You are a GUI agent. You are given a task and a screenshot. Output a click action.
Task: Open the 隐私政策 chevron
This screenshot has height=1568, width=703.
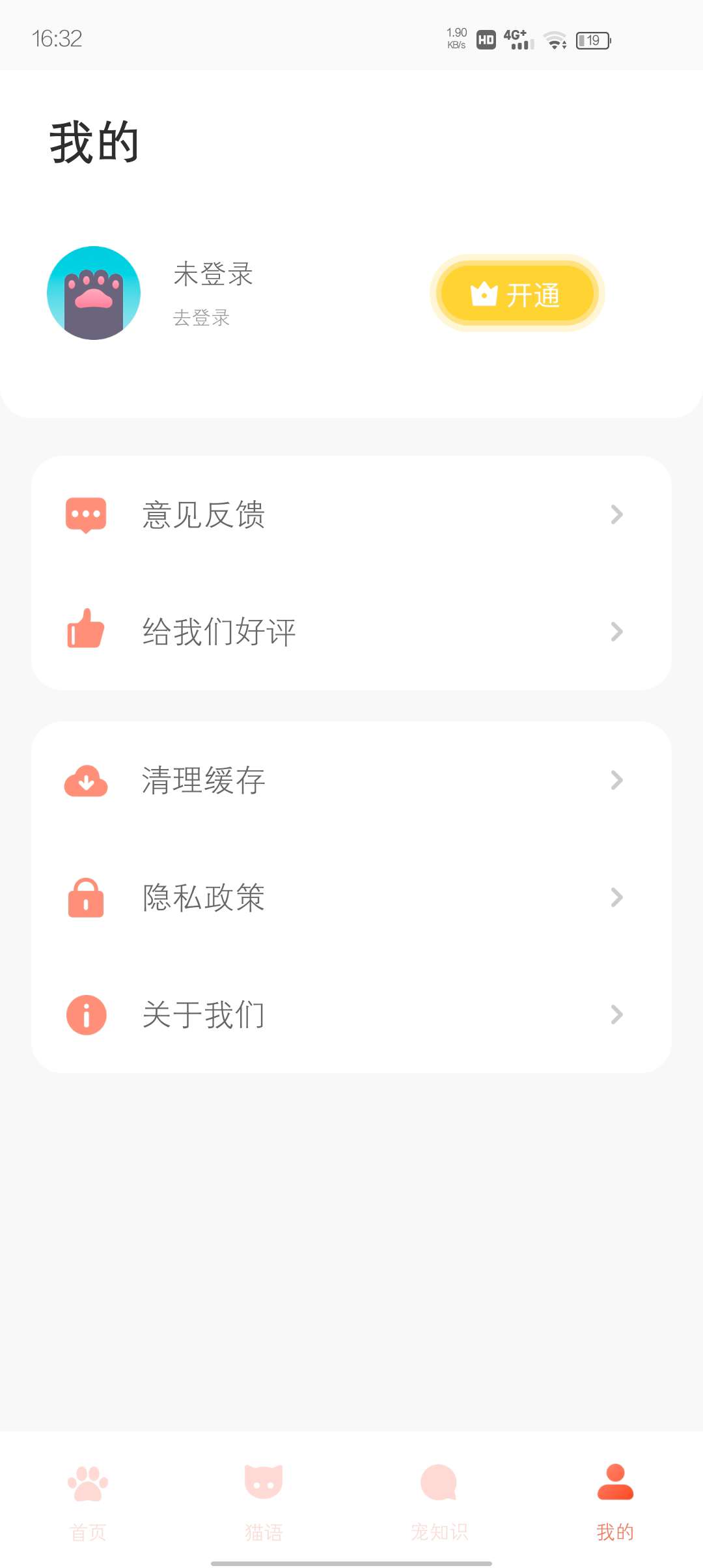(x=616, y=898)
